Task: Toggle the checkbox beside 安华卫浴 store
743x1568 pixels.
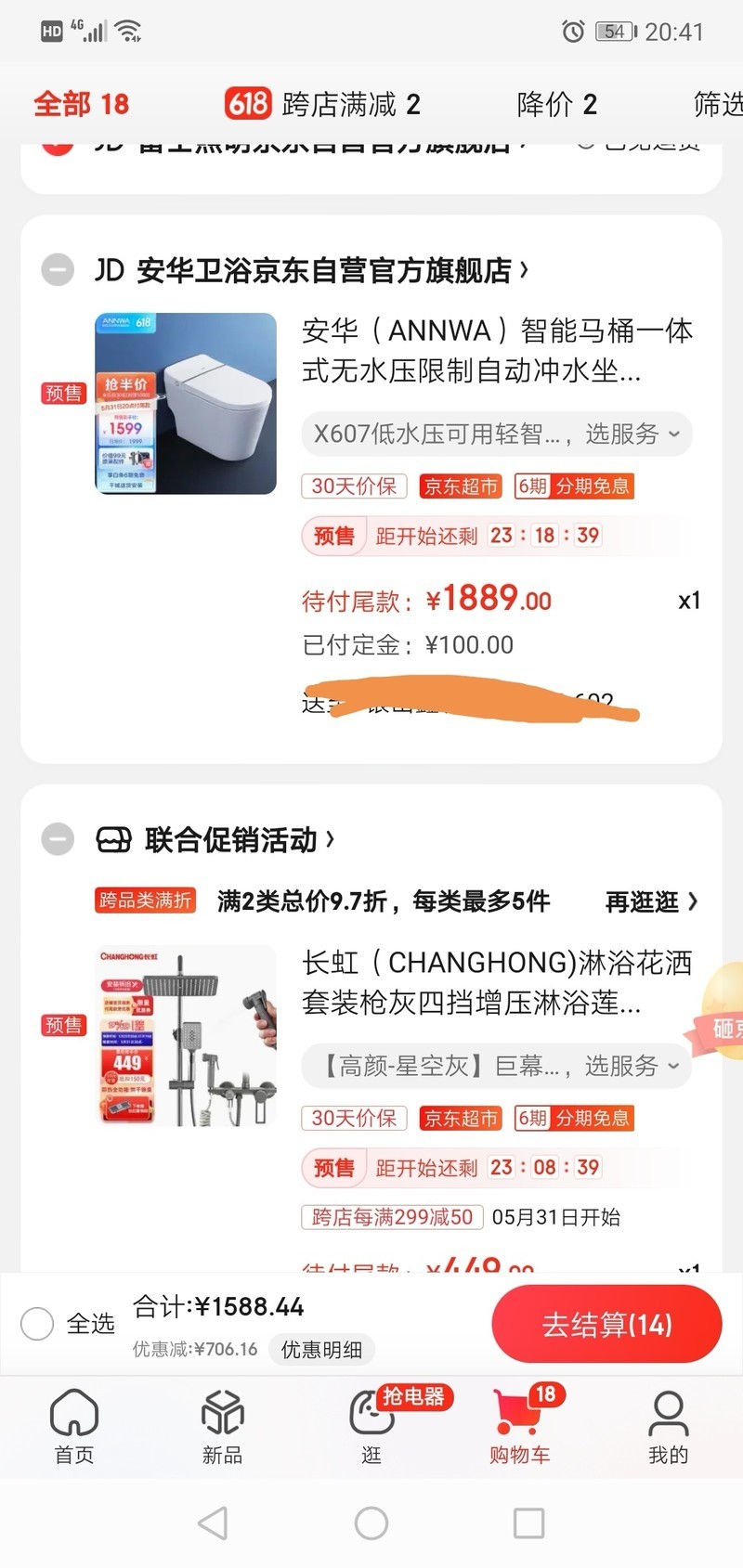Action: [58, 270]
